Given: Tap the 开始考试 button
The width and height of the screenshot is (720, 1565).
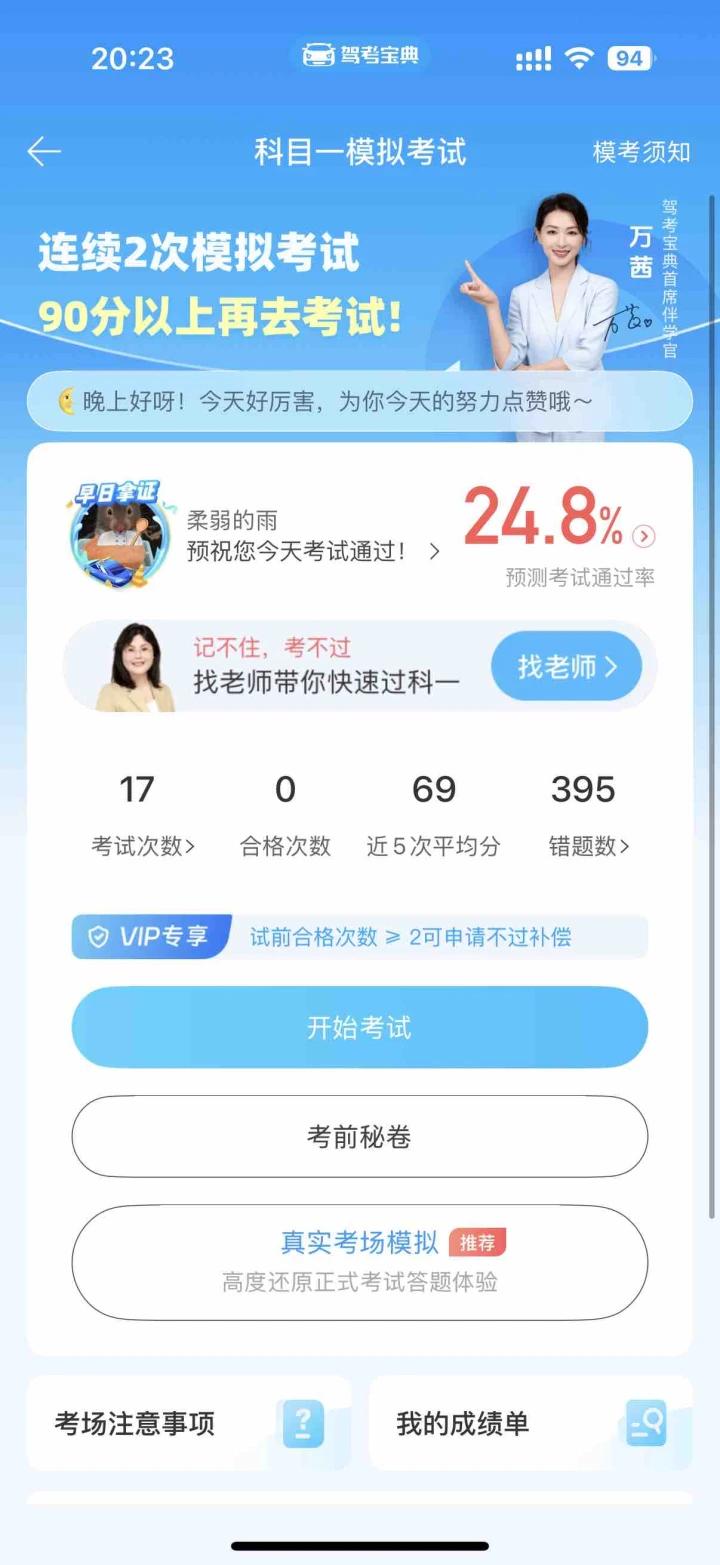Looking at the screenshot, I should 360,1027.
